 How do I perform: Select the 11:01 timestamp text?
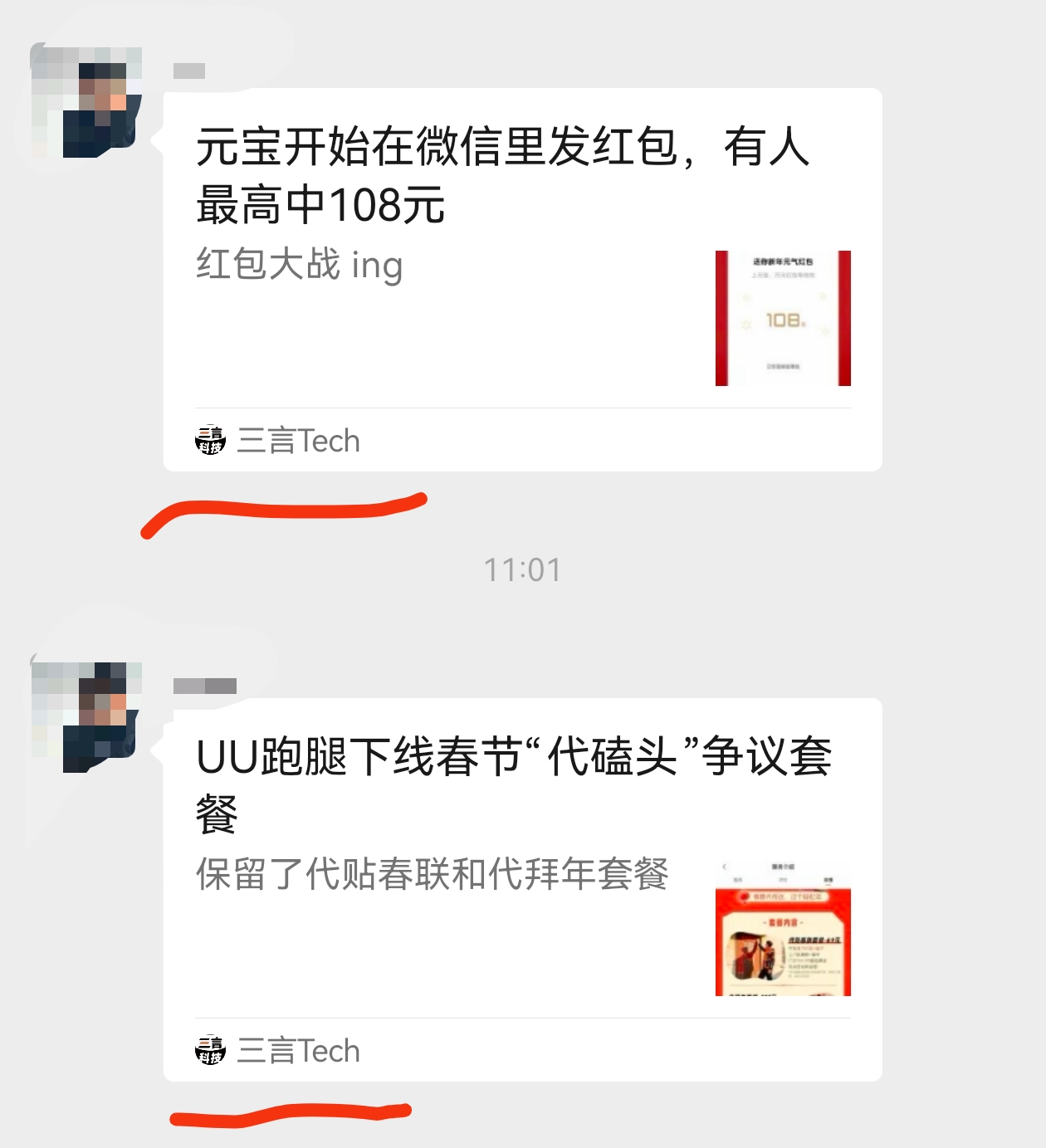(522, 569)
